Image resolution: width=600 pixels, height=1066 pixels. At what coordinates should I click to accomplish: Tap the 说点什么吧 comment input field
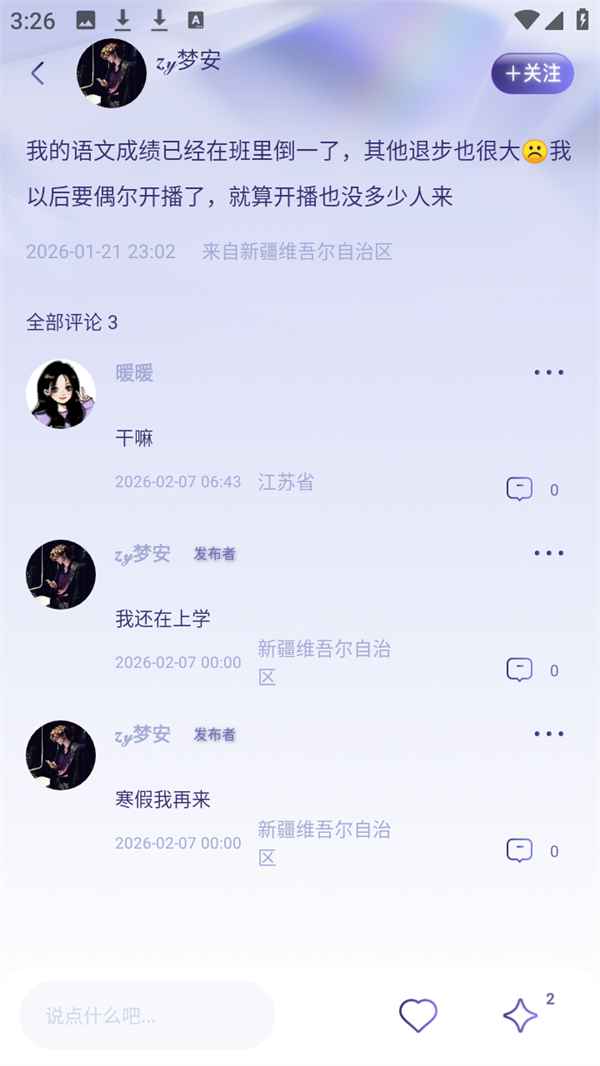146,1016
